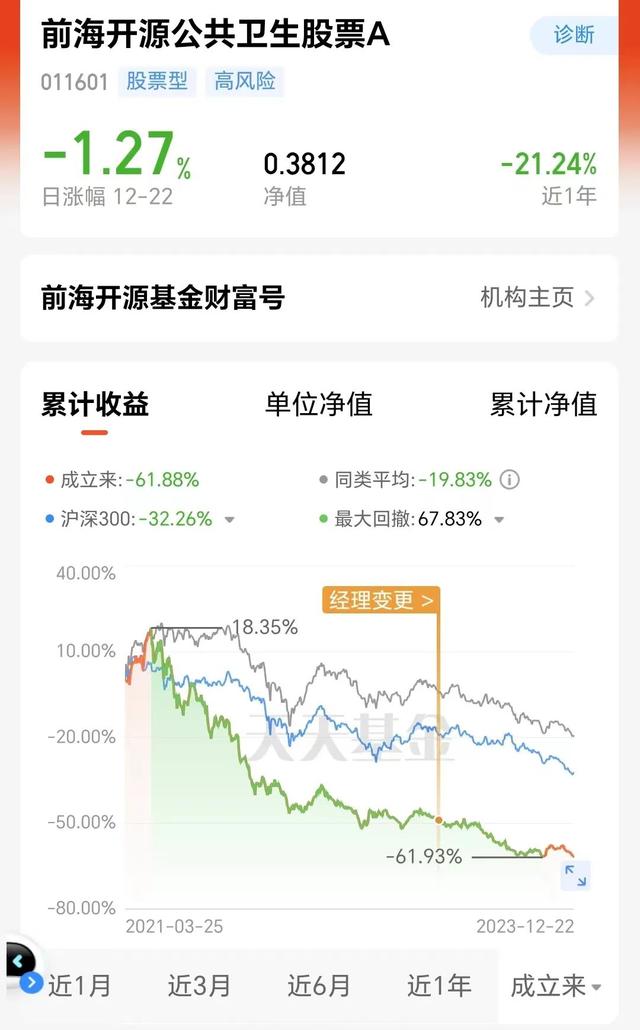Switch to the 累计净值 tab

pos(543,404)
